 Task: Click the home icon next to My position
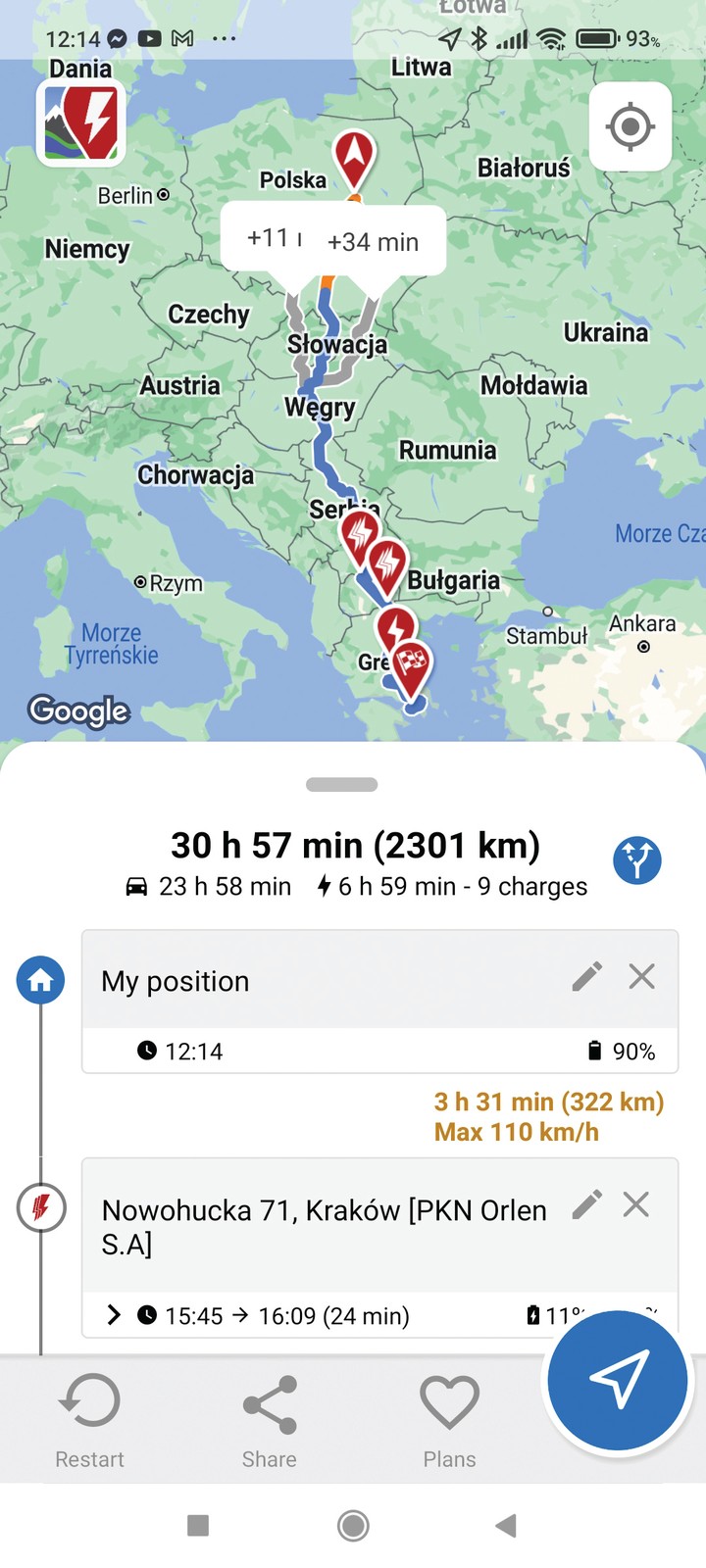point(40,979)
